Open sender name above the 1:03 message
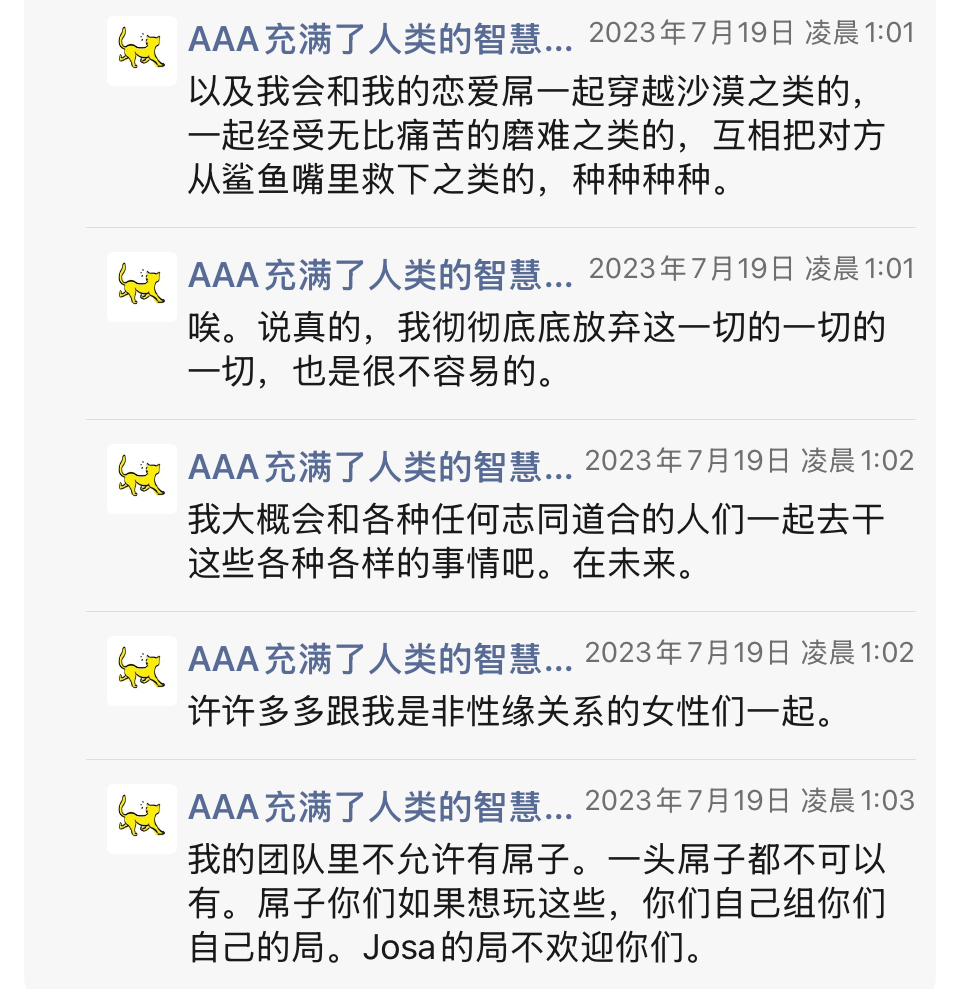The image size is (960, 989). tap(380, 806)
